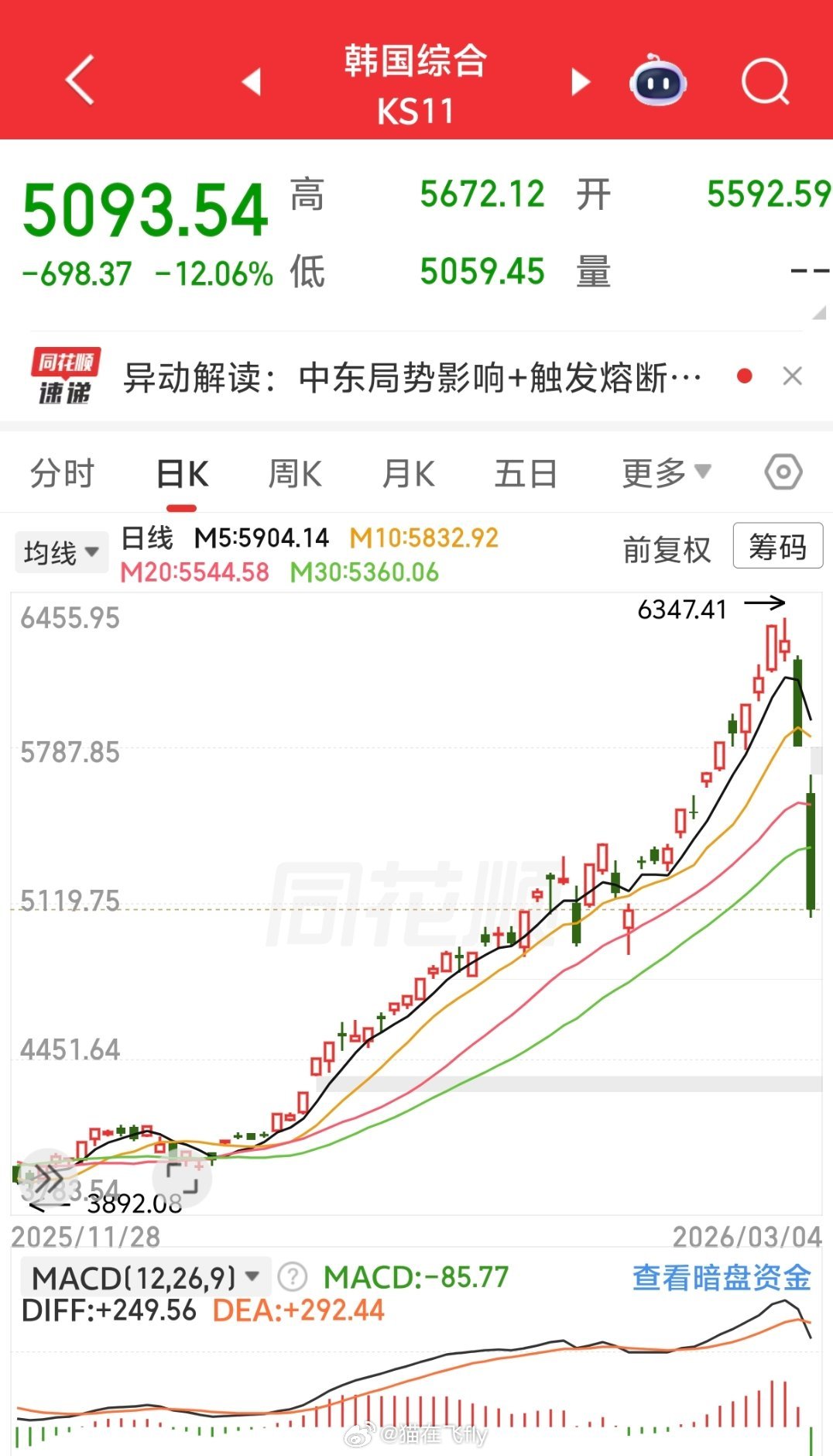The height and width of the screenshot is (1456, 833).
Task: Open the 均线 moving average selector
Action: click(x=61, y=551)
